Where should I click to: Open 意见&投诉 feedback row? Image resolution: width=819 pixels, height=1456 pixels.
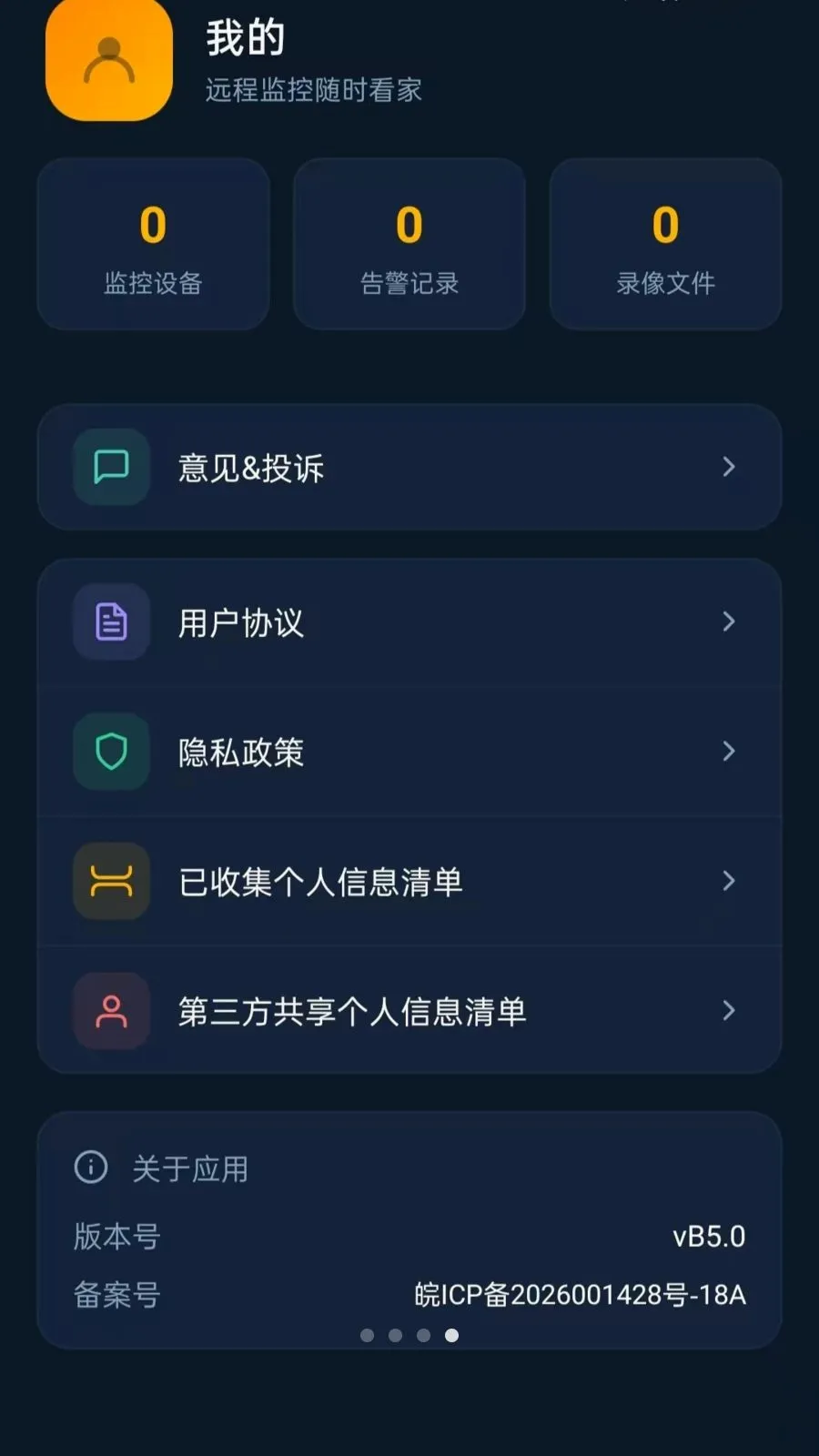(x=409, y=467)
